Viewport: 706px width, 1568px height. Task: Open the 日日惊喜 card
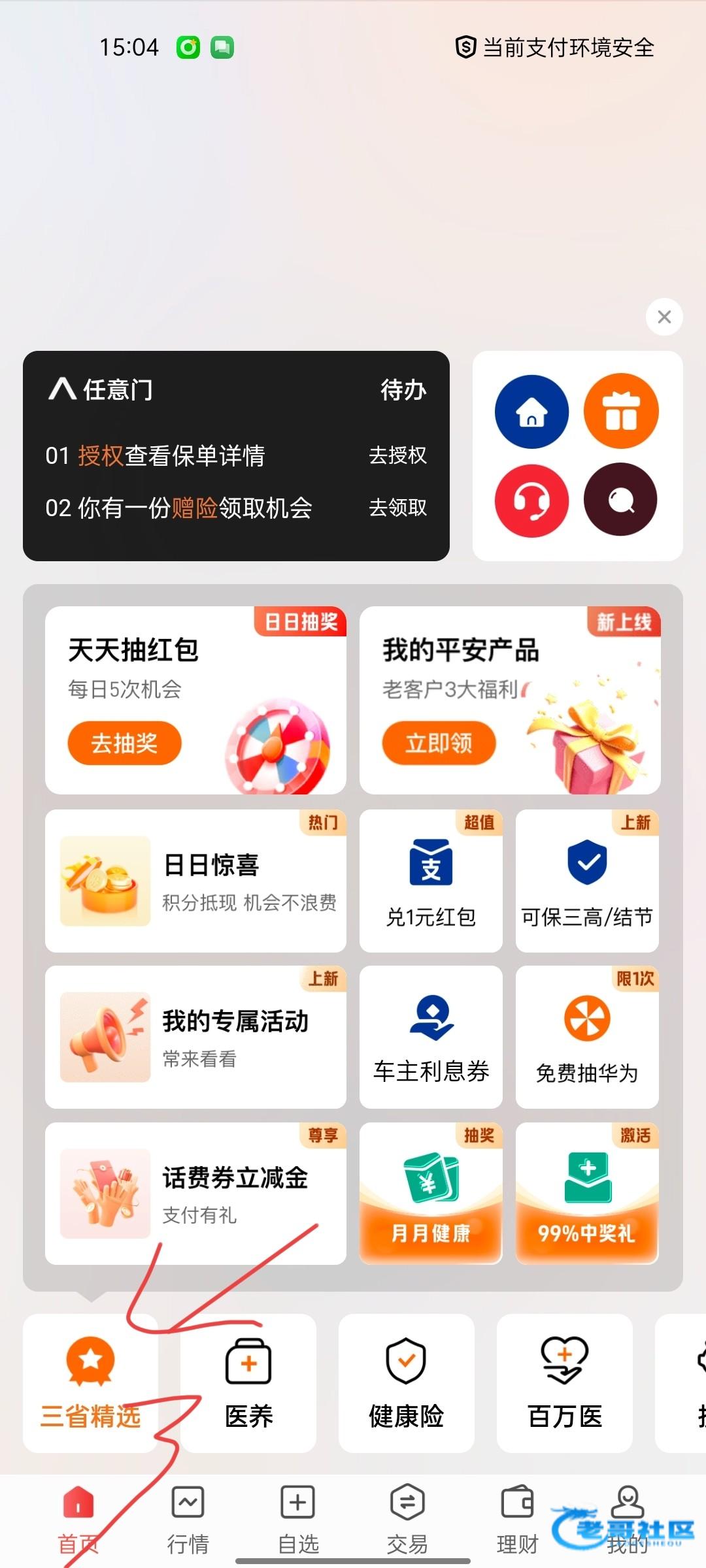pos(195,881)
